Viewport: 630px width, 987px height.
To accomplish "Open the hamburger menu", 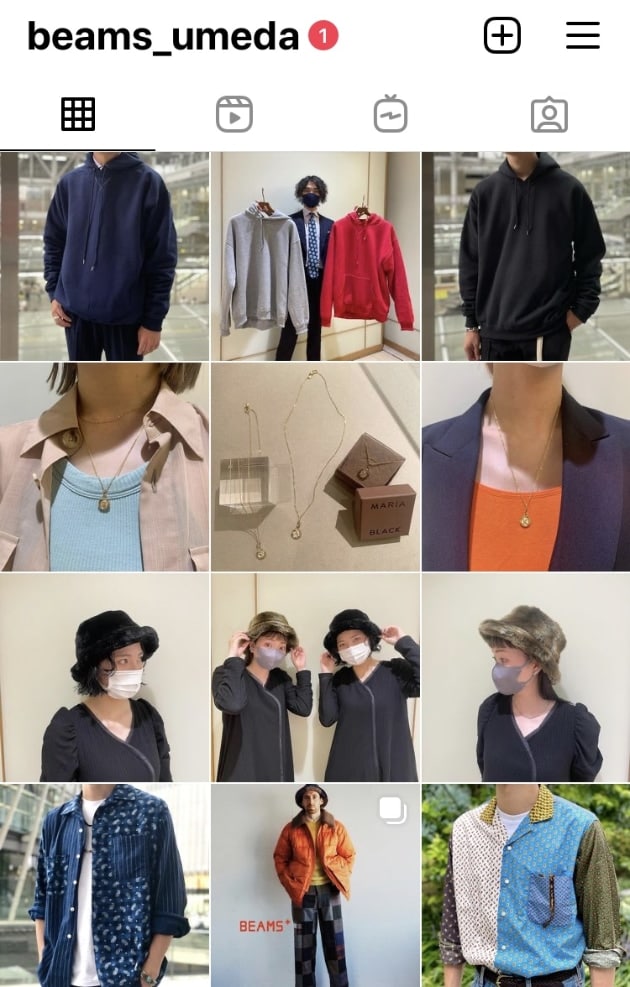I will click(x=582, y=36).
